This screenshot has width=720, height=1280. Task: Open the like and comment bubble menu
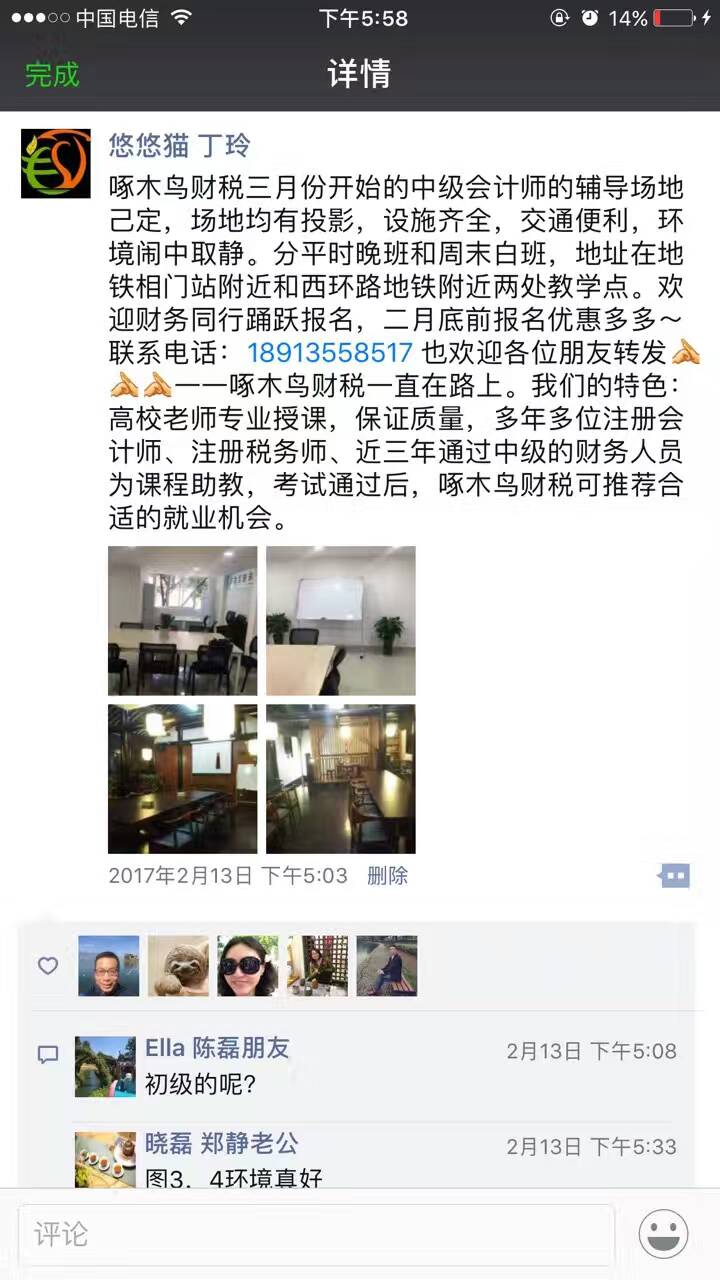point(674,876)
